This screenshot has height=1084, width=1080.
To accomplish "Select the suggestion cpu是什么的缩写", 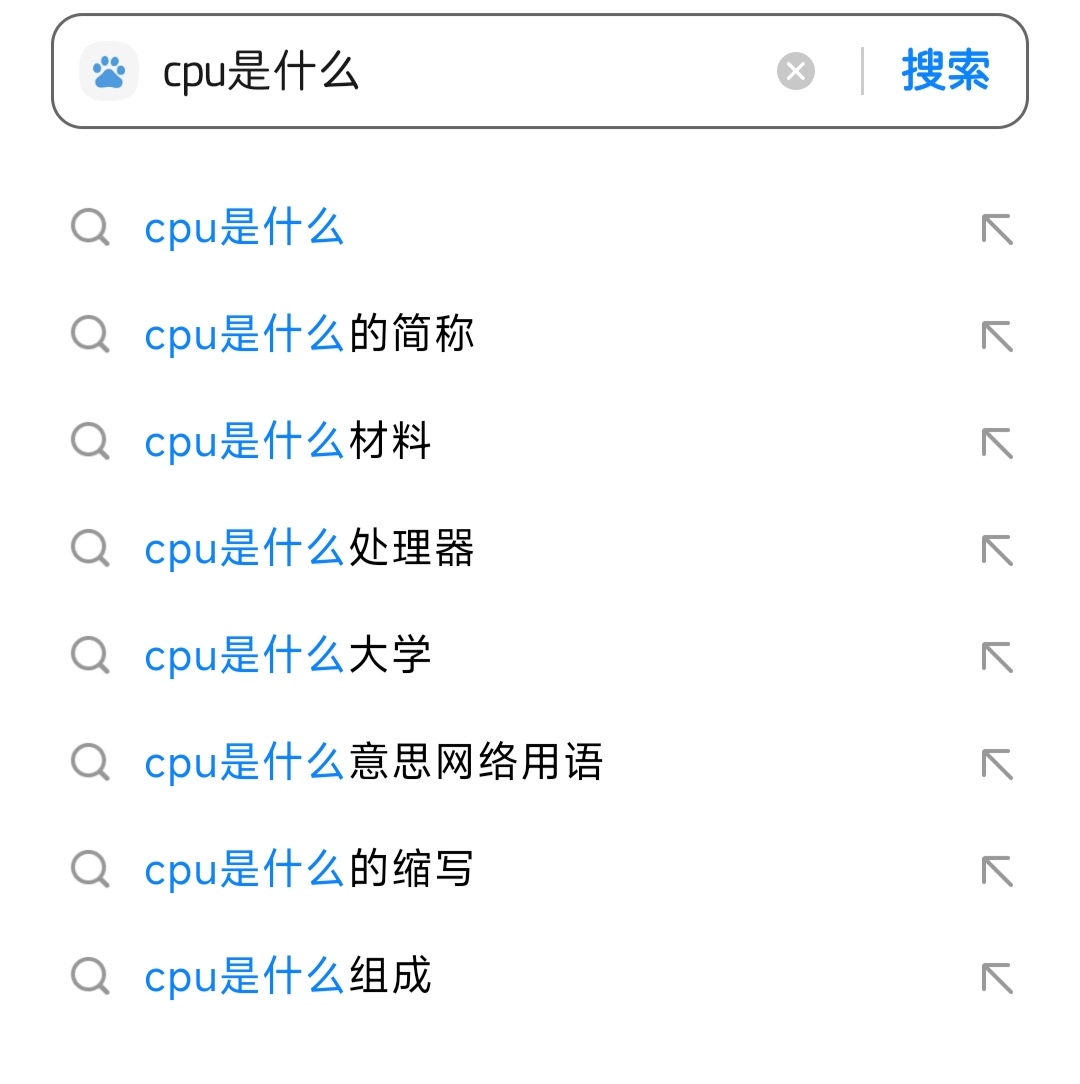I will click(x=310, y=869).
